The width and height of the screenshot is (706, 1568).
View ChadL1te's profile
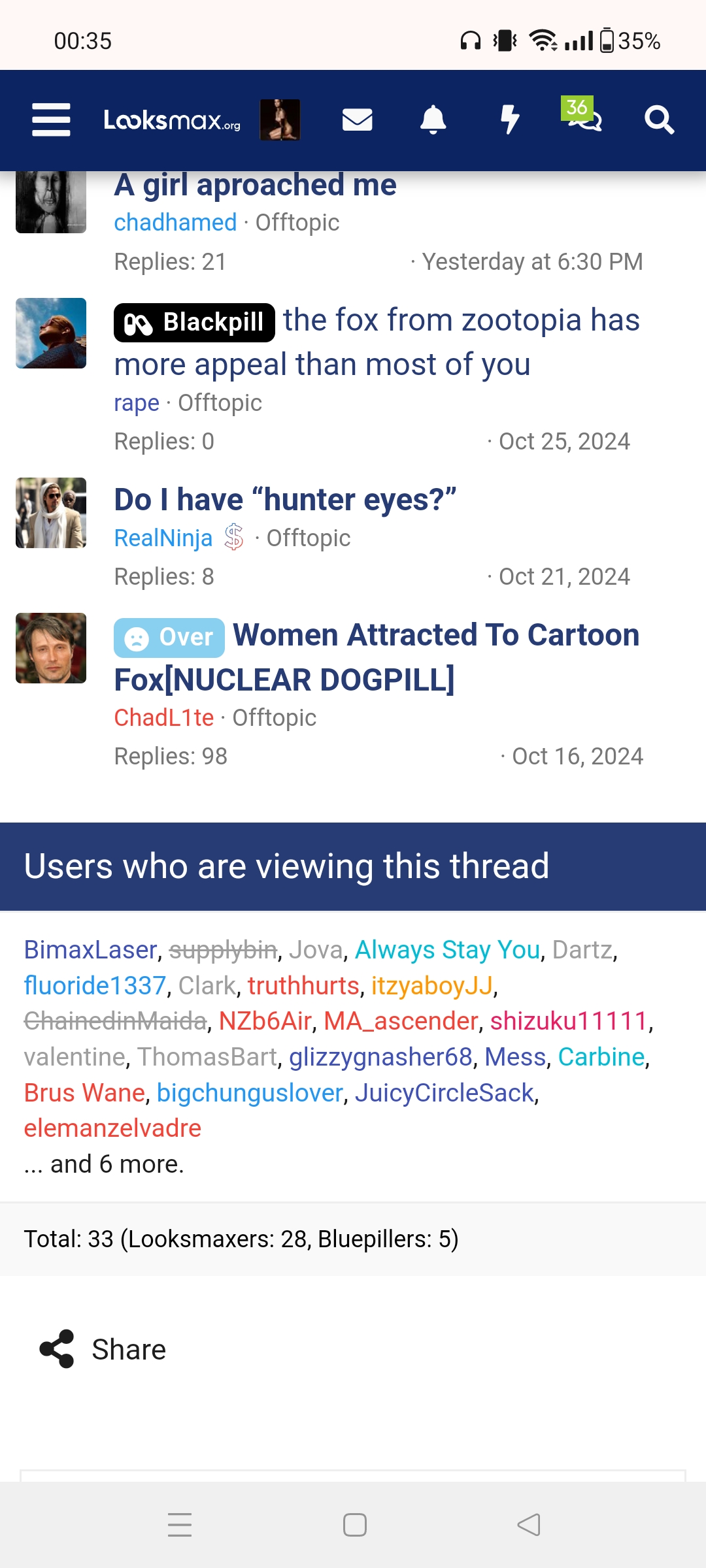point(163,718)
